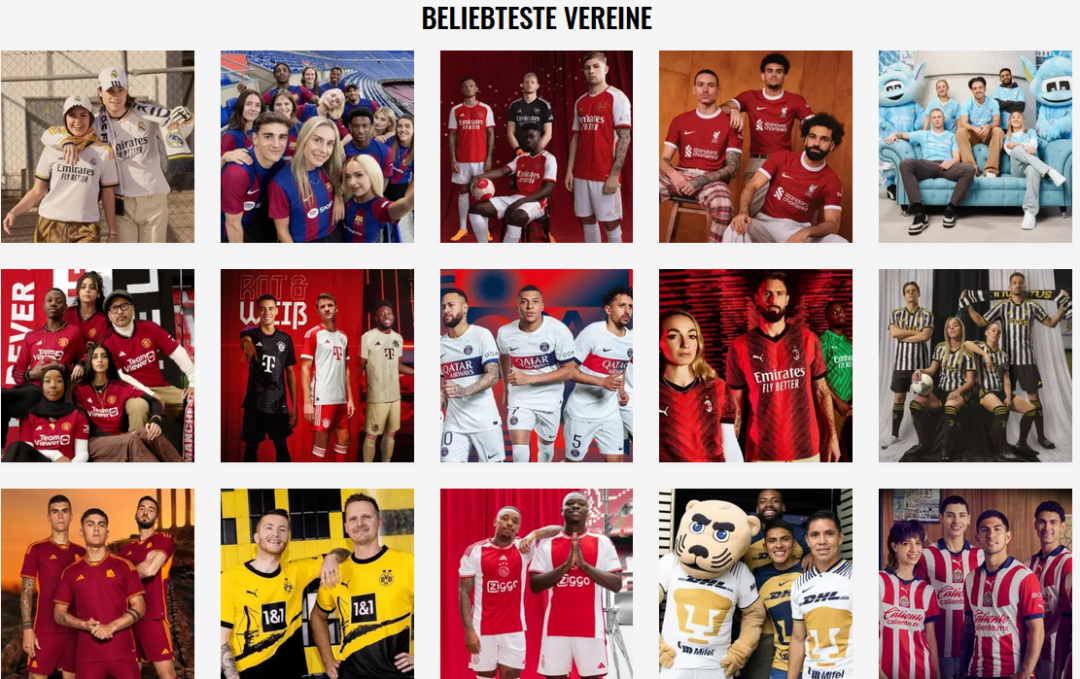Screen dimensions: 1080x679
Task: View the Paris Saint-Germain club tile
Action: (x=536, y=365)
